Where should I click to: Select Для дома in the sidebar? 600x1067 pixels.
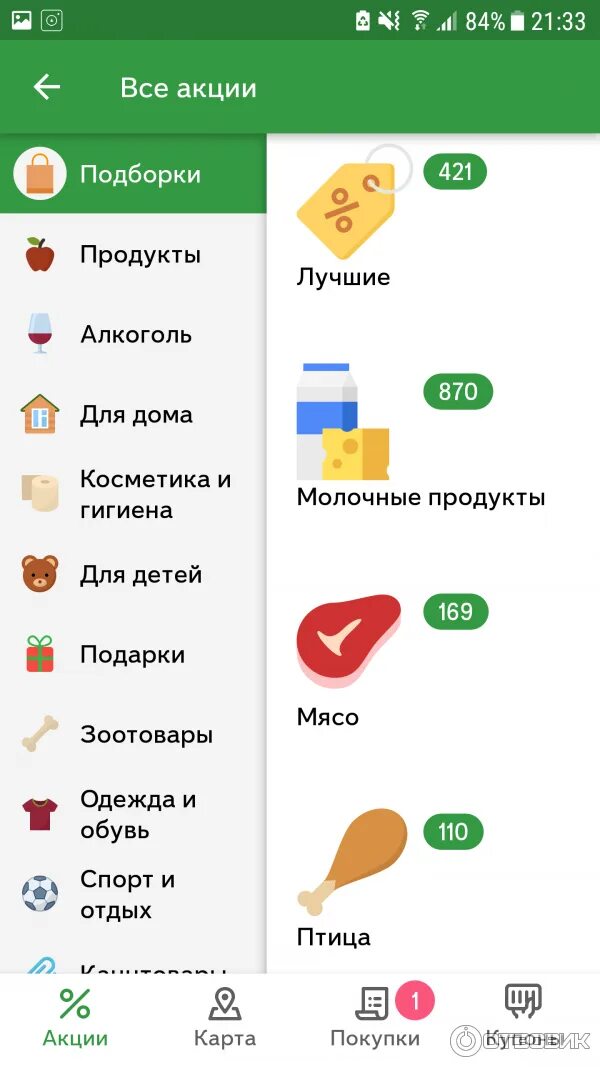[x=133, y=415]
